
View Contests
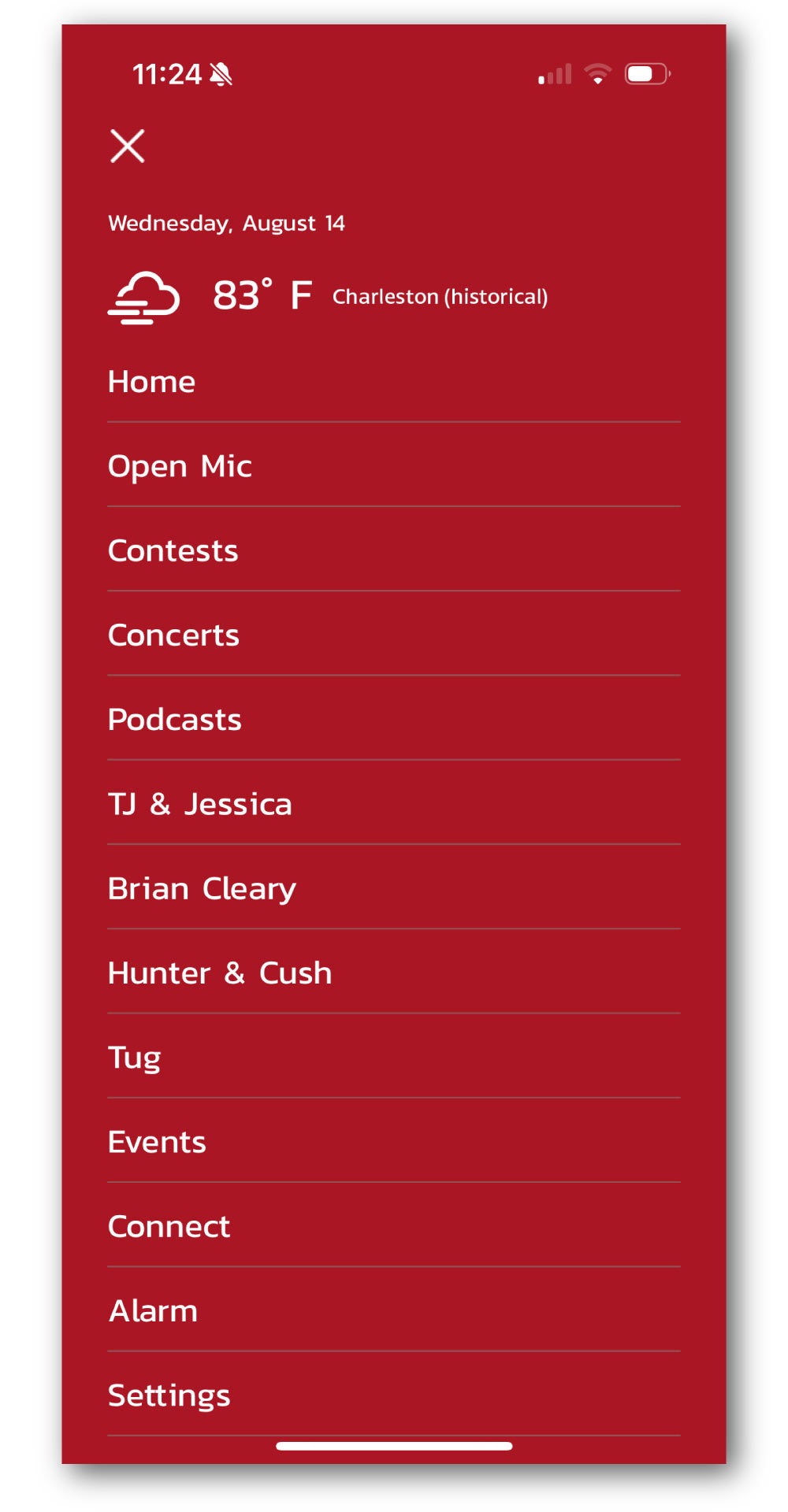tap(394, 550)
